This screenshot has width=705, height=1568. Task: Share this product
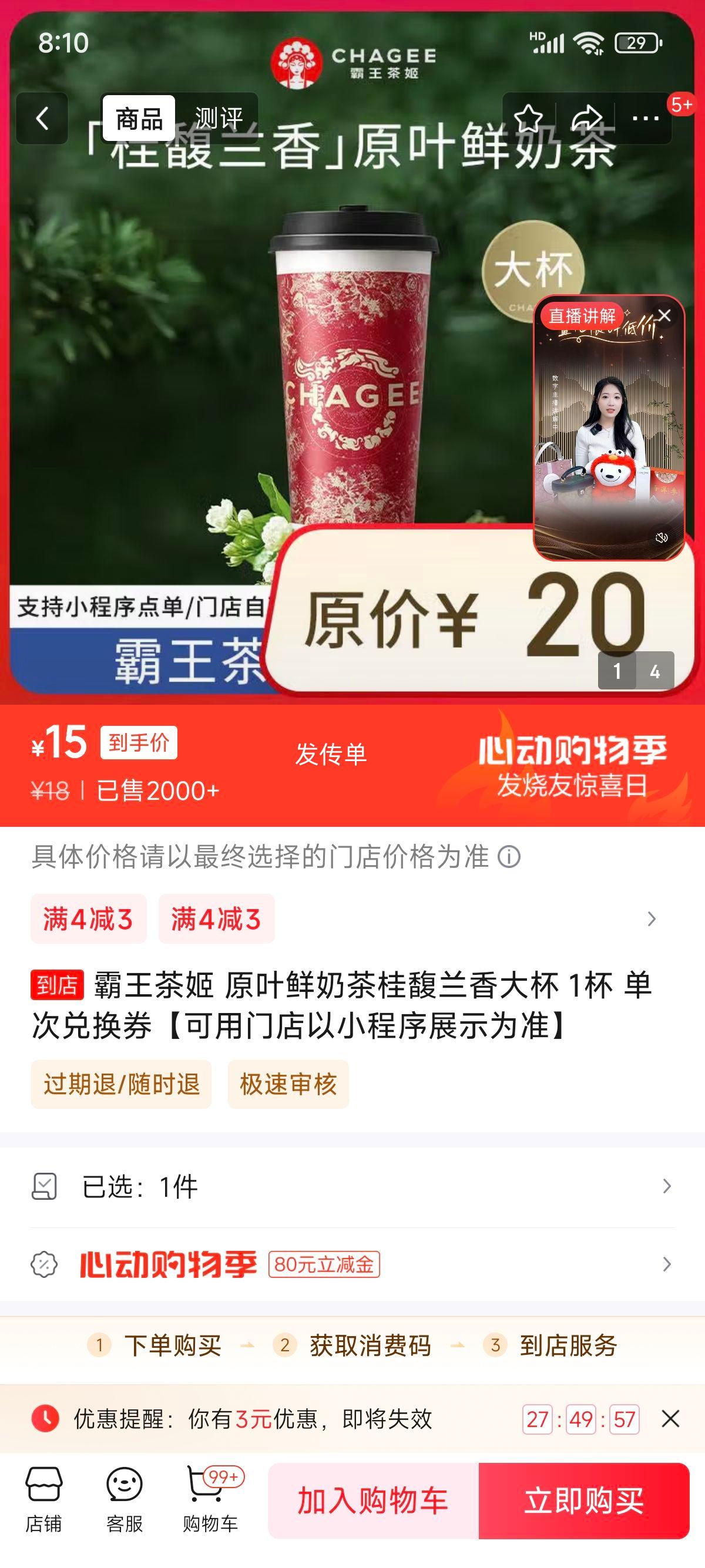point(586,119)
